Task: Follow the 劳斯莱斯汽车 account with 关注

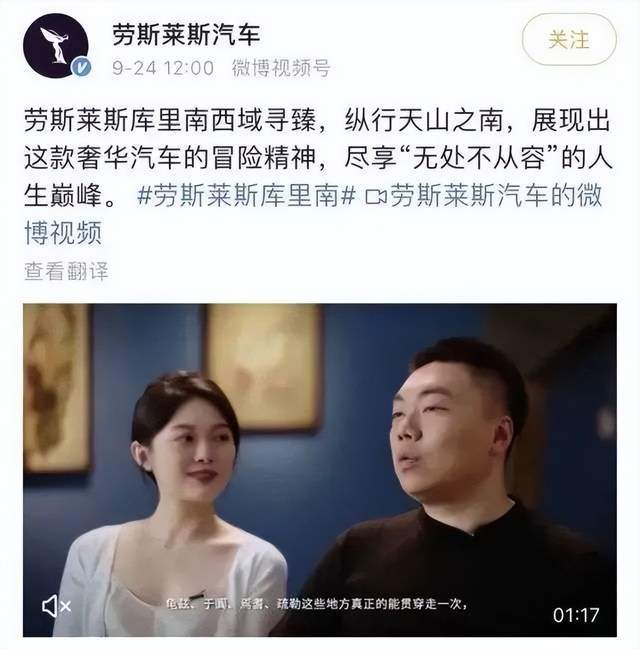Action: 568,40
